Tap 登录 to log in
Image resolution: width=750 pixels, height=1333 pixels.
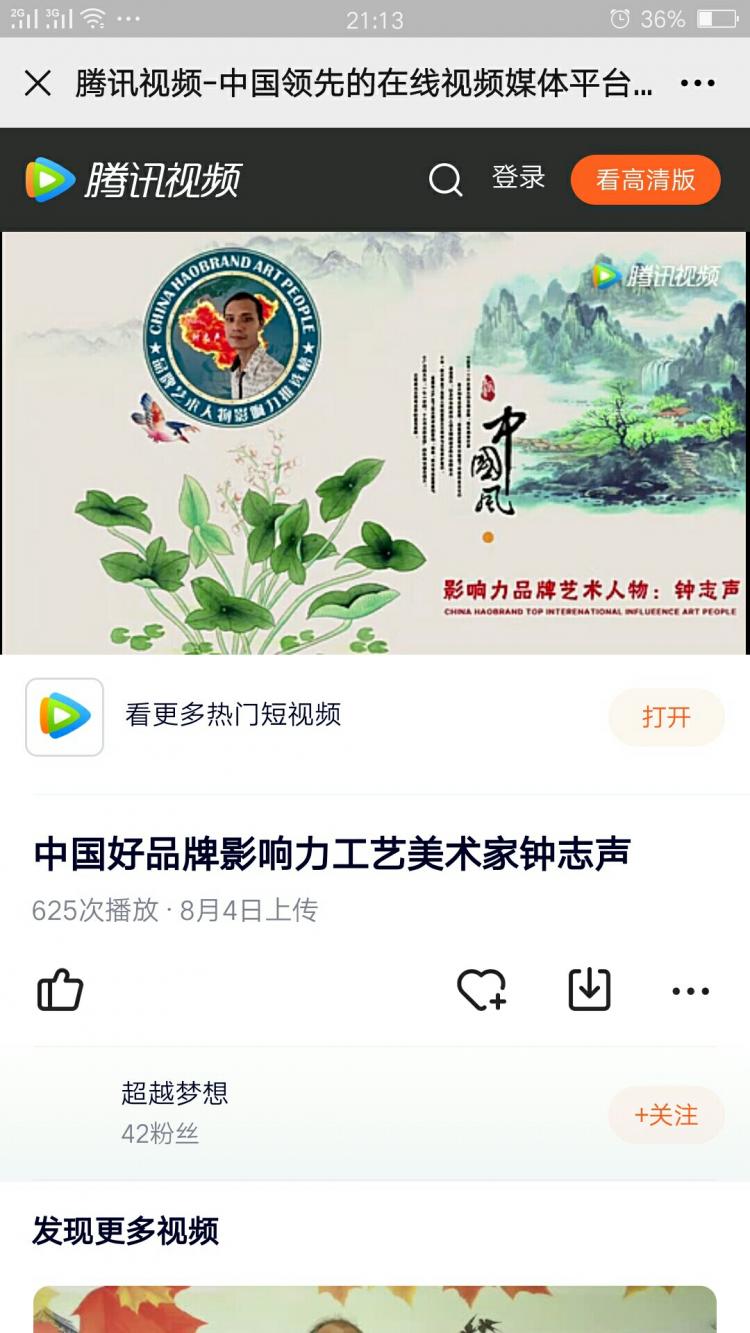click(x=518, y=179)
